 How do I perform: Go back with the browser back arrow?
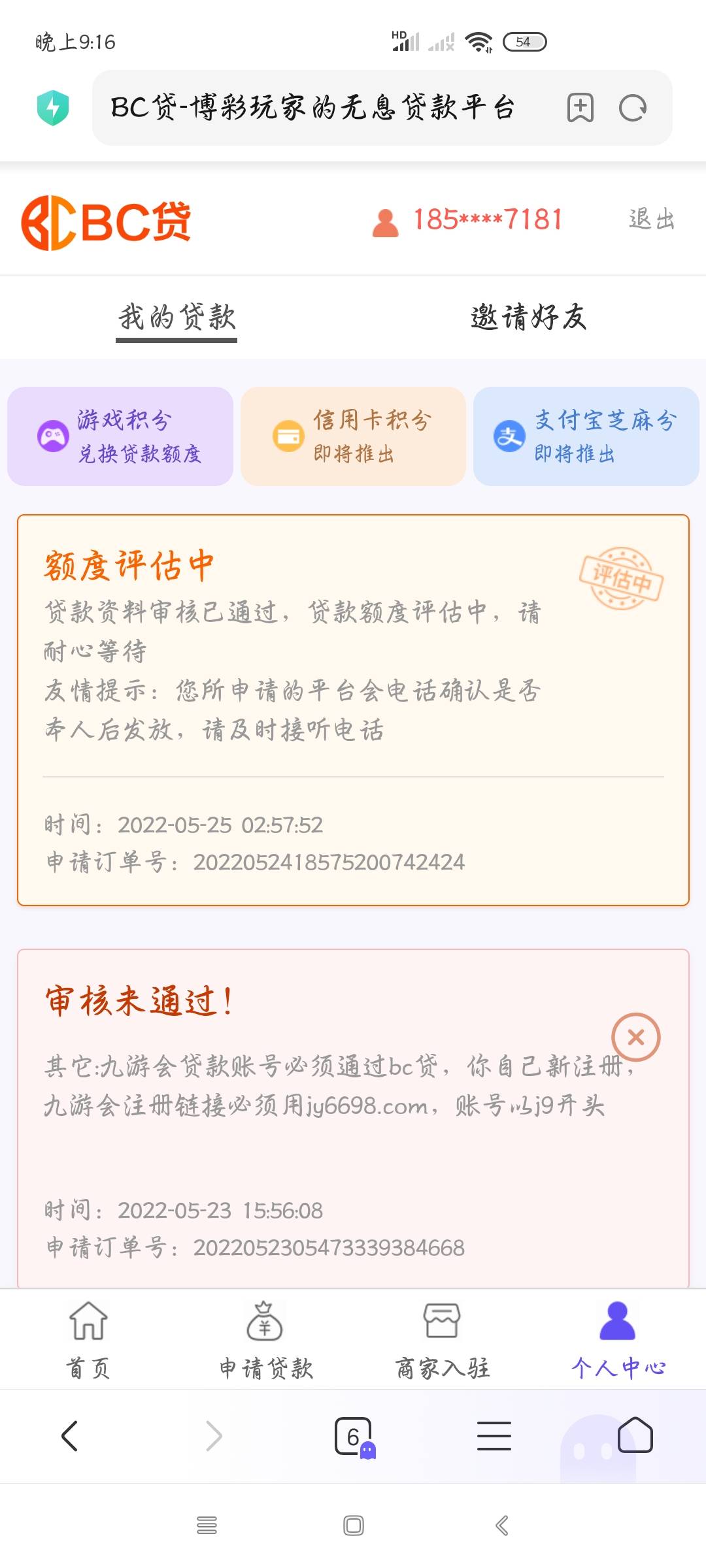point(69,1436)
